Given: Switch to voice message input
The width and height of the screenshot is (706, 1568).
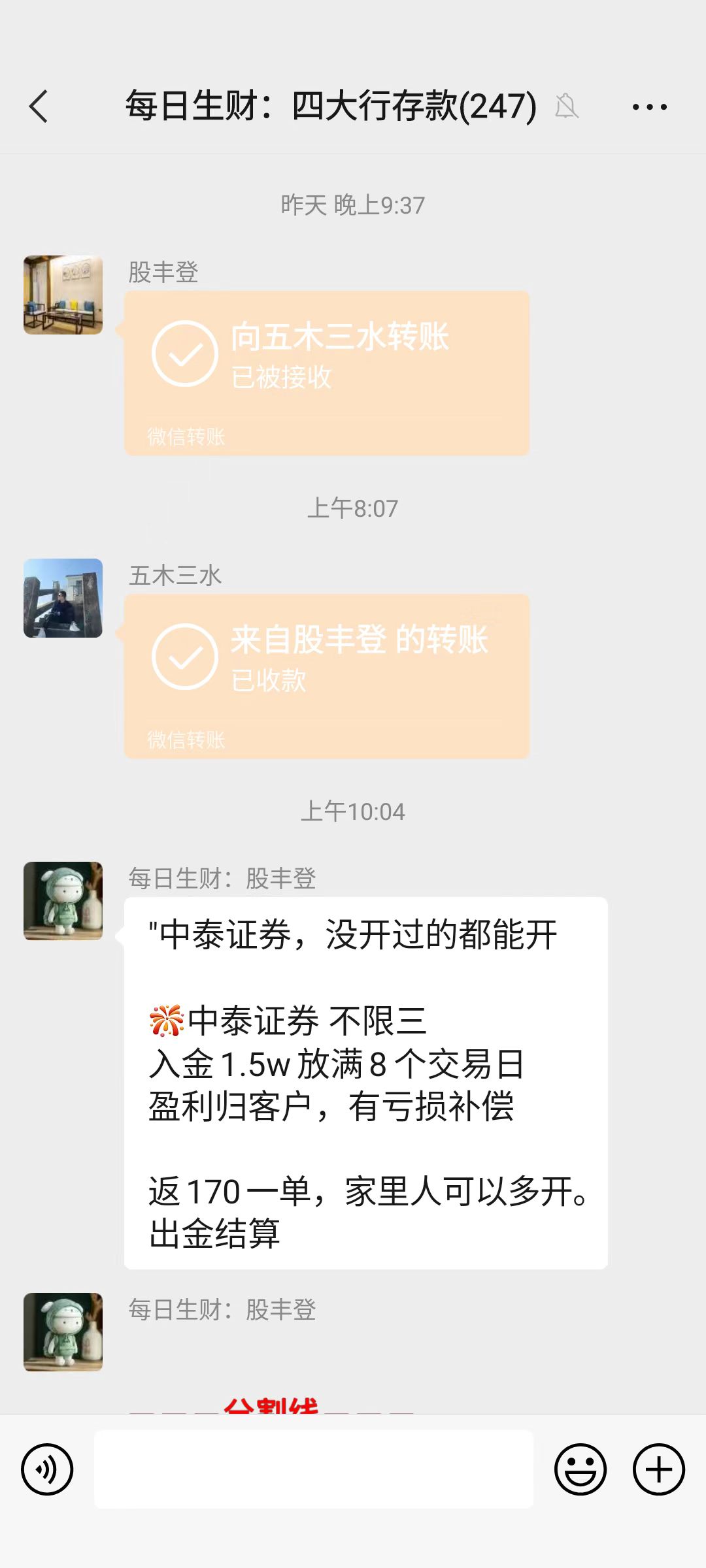Looking at the screenshot, I should [47, 1469].
